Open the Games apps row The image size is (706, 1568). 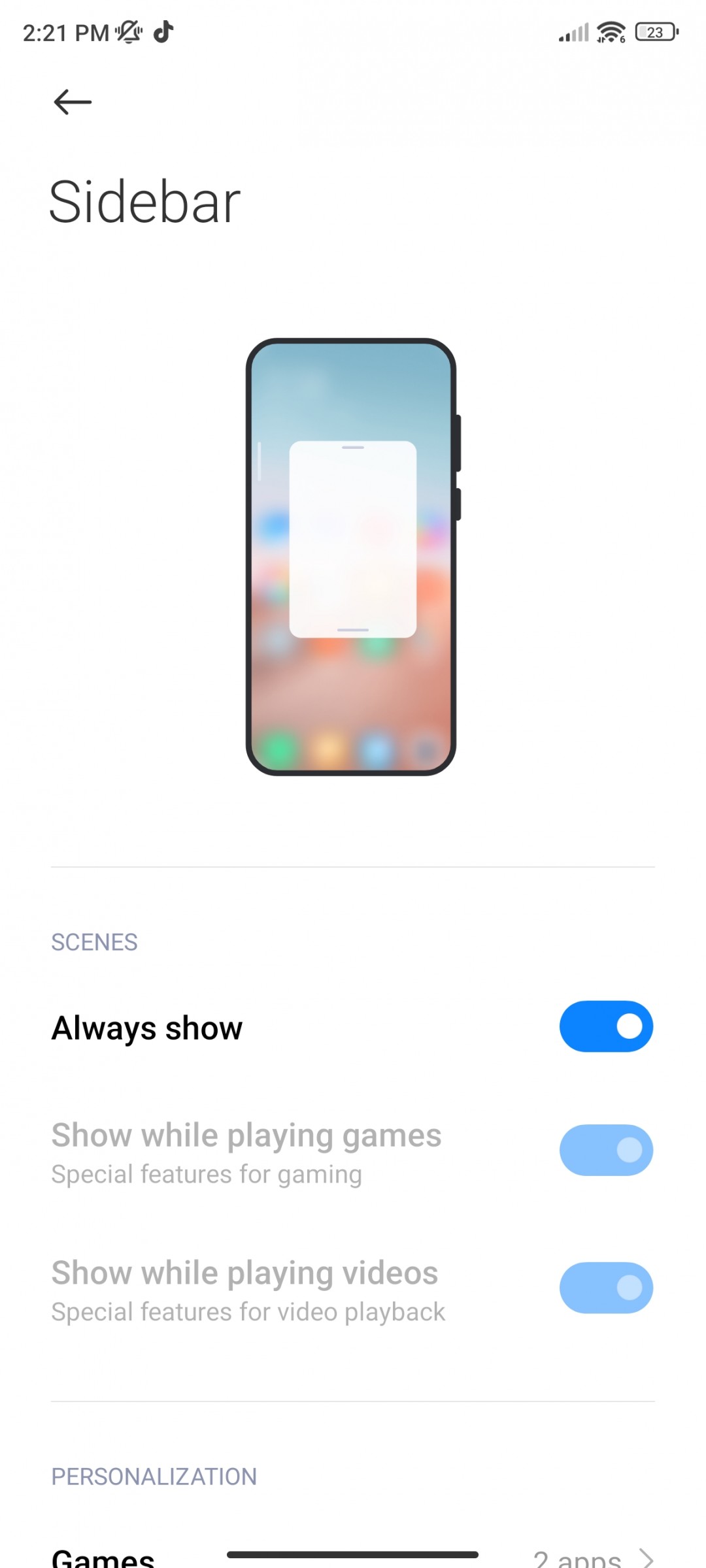(x=353, y=1558)
